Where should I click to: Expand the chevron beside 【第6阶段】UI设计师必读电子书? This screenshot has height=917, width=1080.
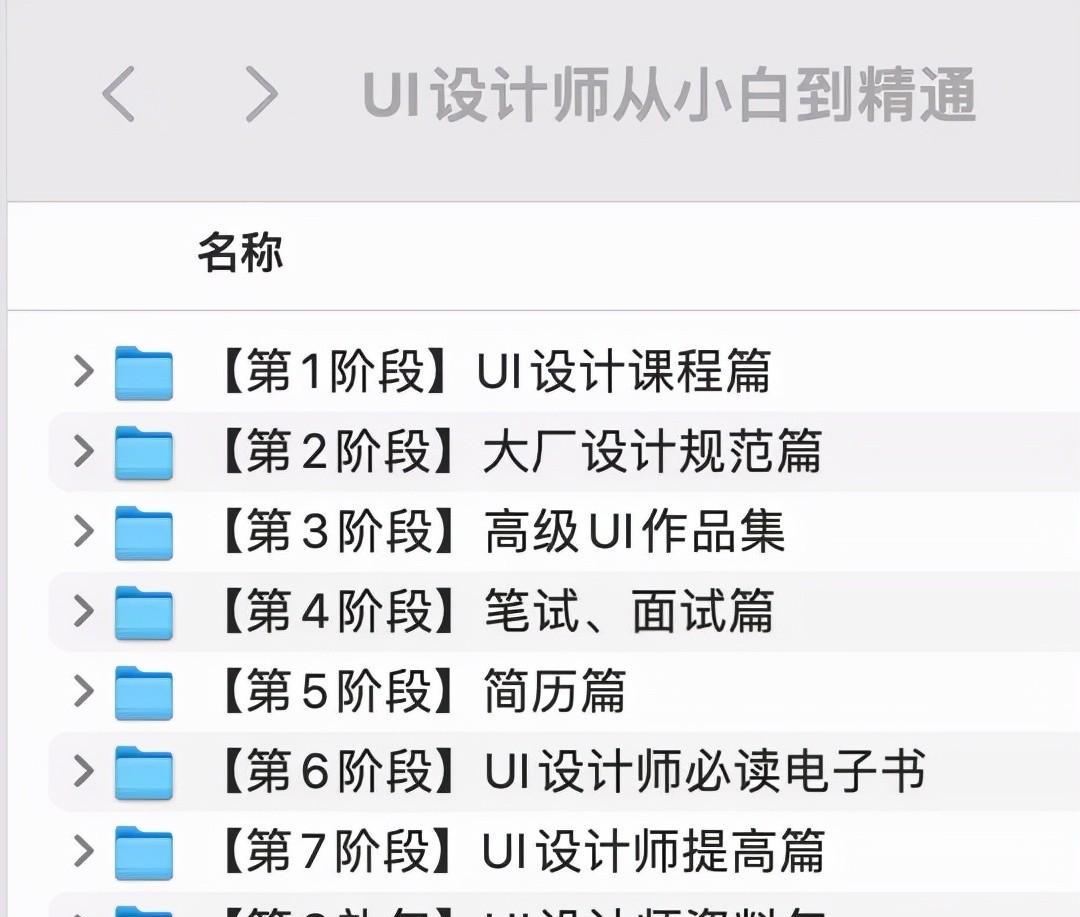click(84, 772)
